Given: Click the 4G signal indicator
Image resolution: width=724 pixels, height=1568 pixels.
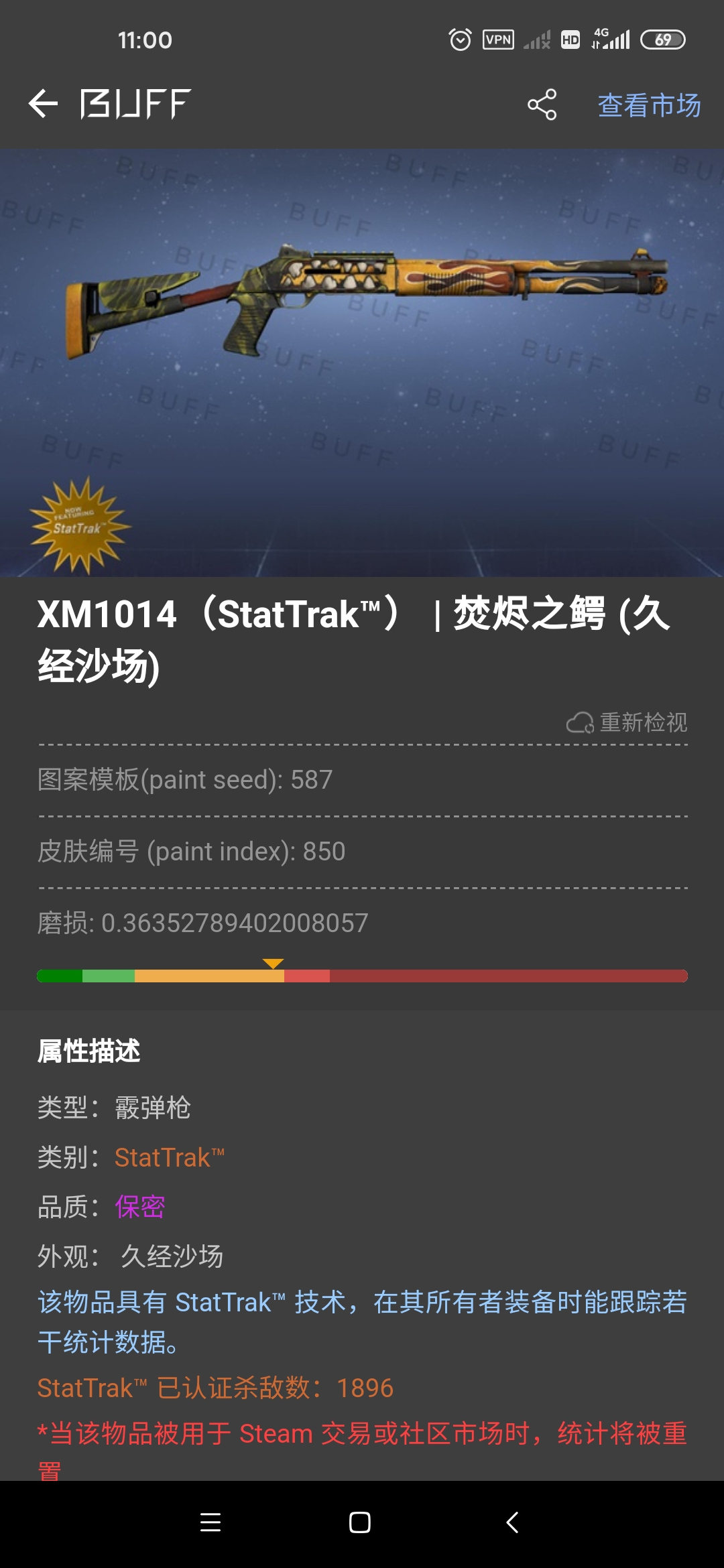Looking at the screenshot, I should point(611,40).
